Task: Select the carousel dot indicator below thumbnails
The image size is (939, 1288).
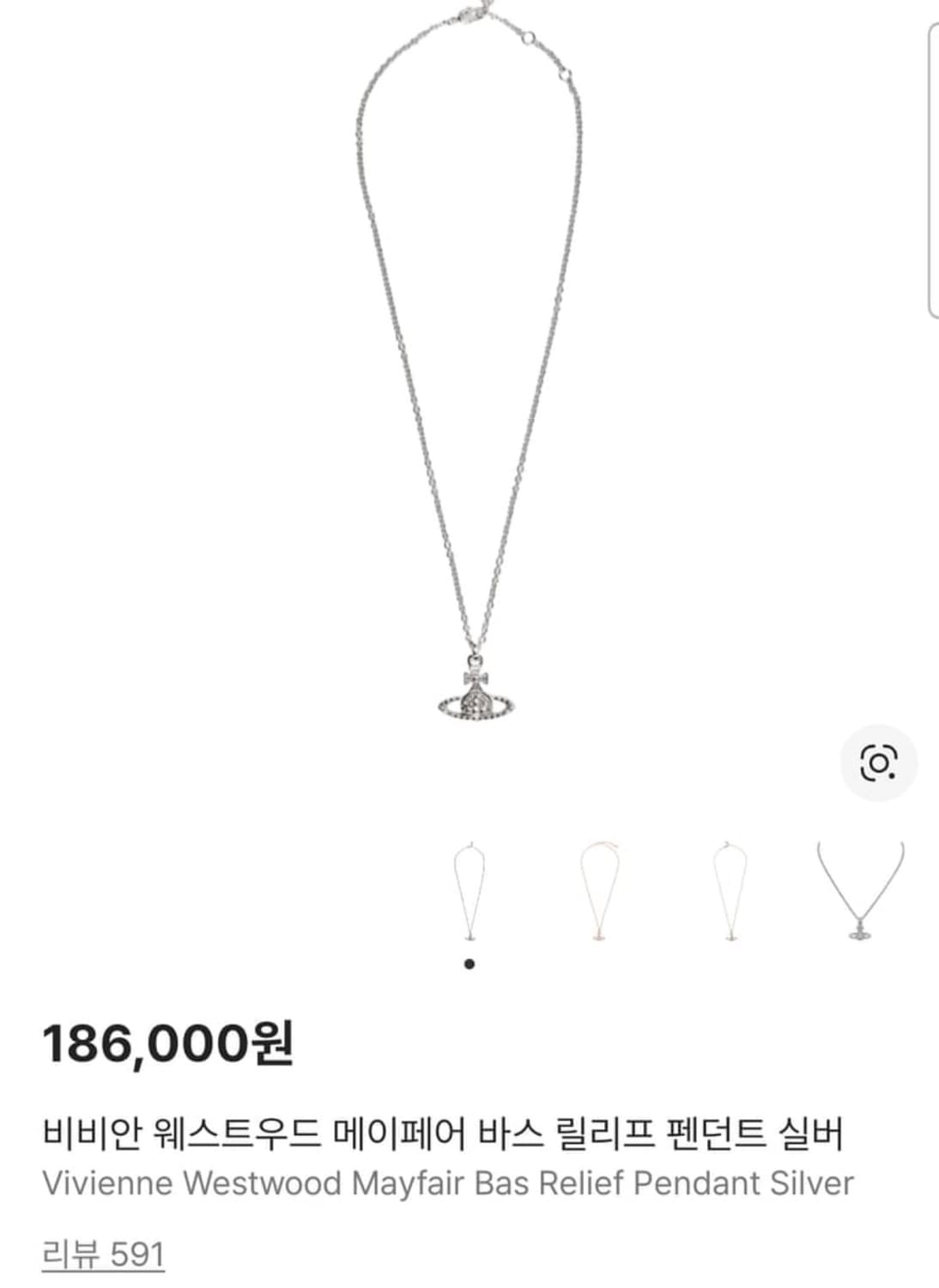Action: click(x=469, y=963)
